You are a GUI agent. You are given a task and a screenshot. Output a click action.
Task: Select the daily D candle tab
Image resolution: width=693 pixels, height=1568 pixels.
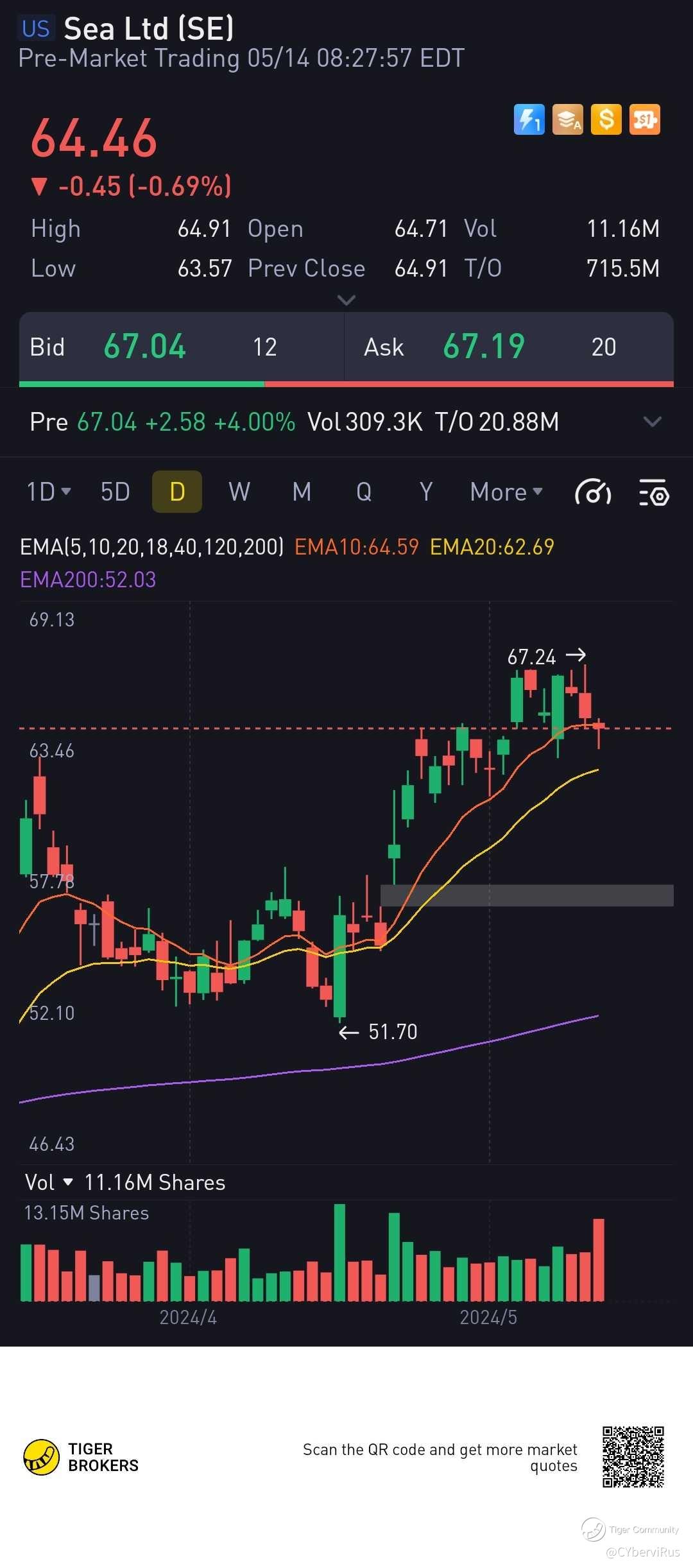[x=177, y=492]
